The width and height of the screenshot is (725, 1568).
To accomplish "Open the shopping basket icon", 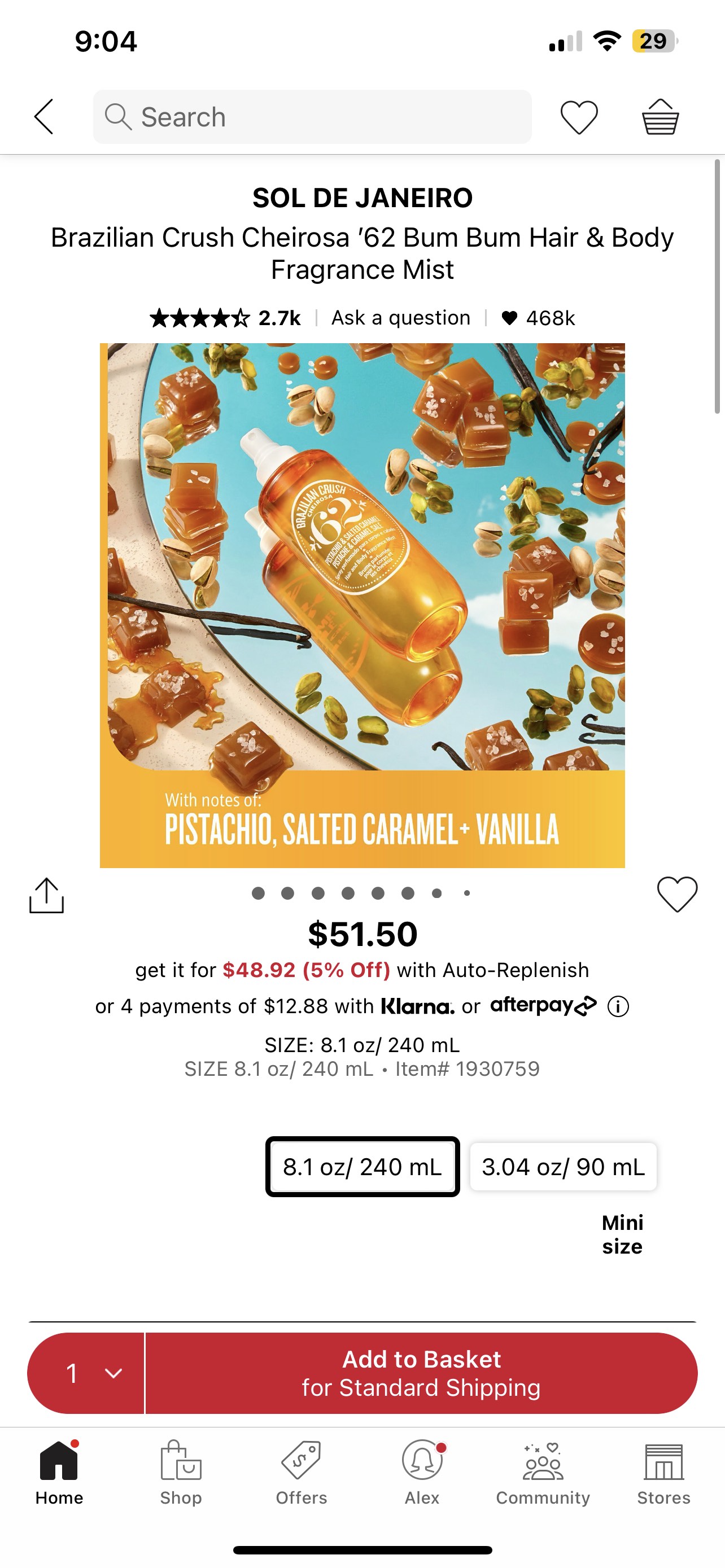I will click(x=661, y=116).
